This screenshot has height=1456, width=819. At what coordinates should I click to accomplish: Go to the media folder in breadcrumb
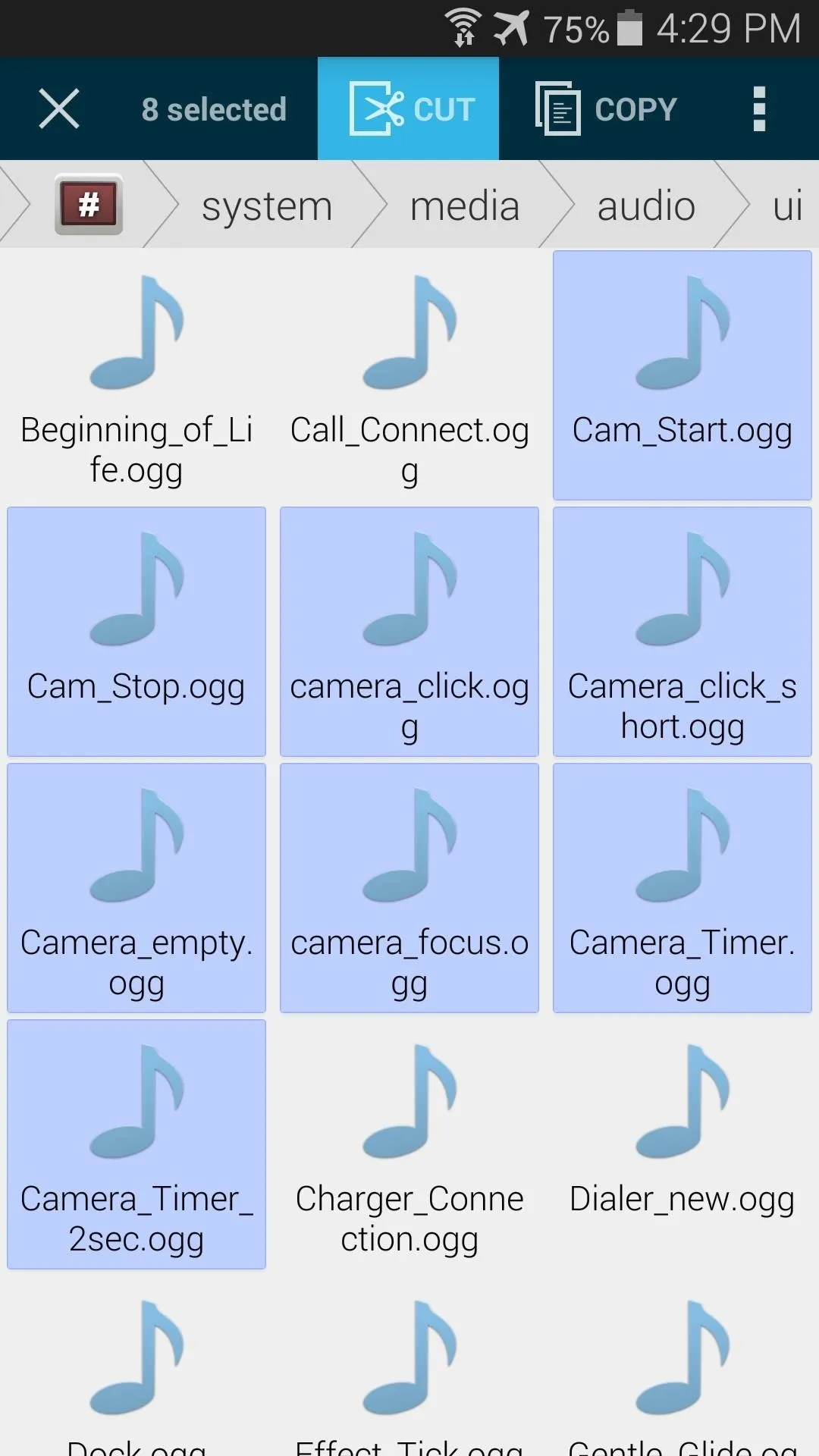pos(464,206)
